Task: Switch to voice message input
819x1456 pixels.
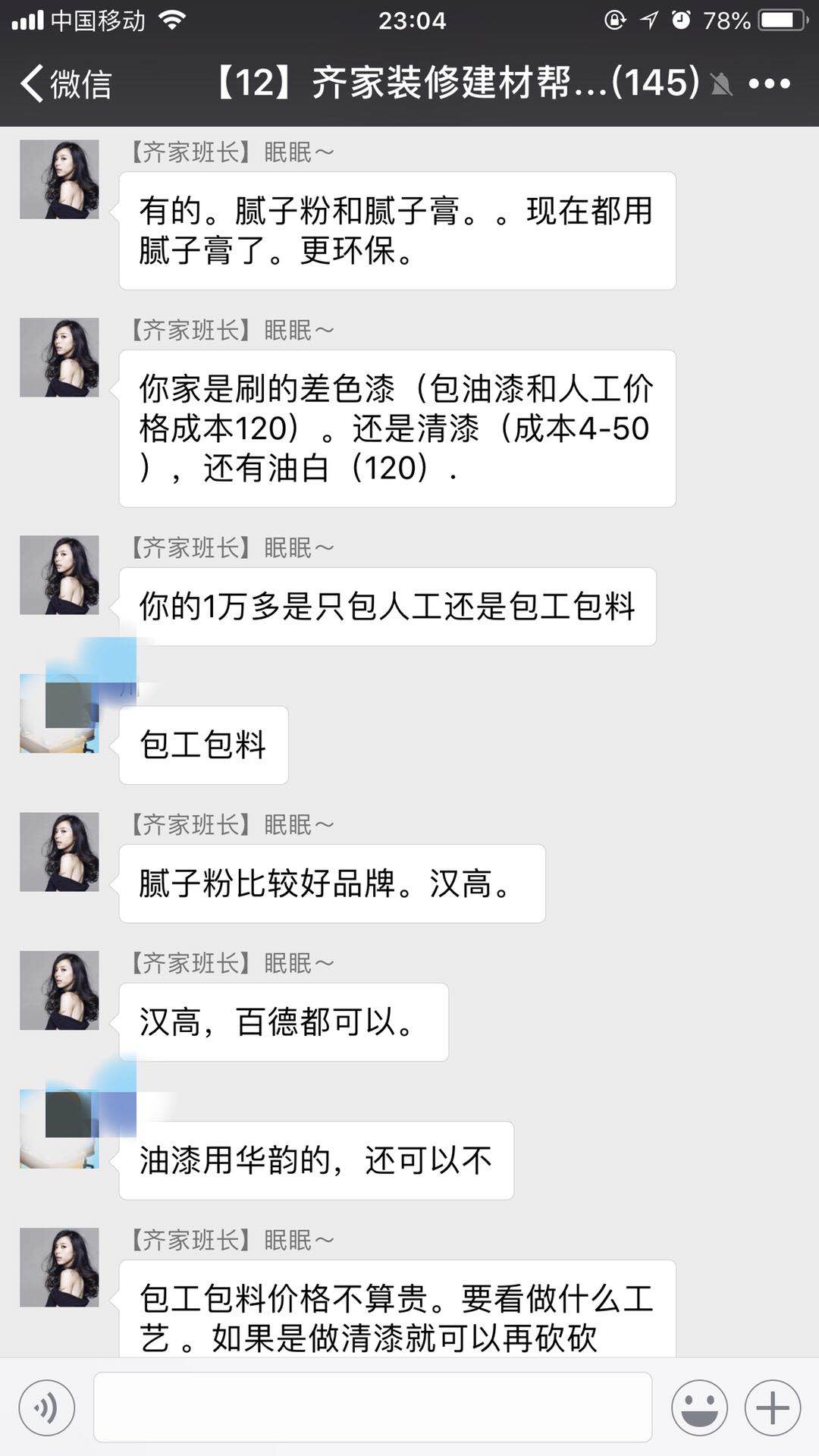Action: 47,1407
